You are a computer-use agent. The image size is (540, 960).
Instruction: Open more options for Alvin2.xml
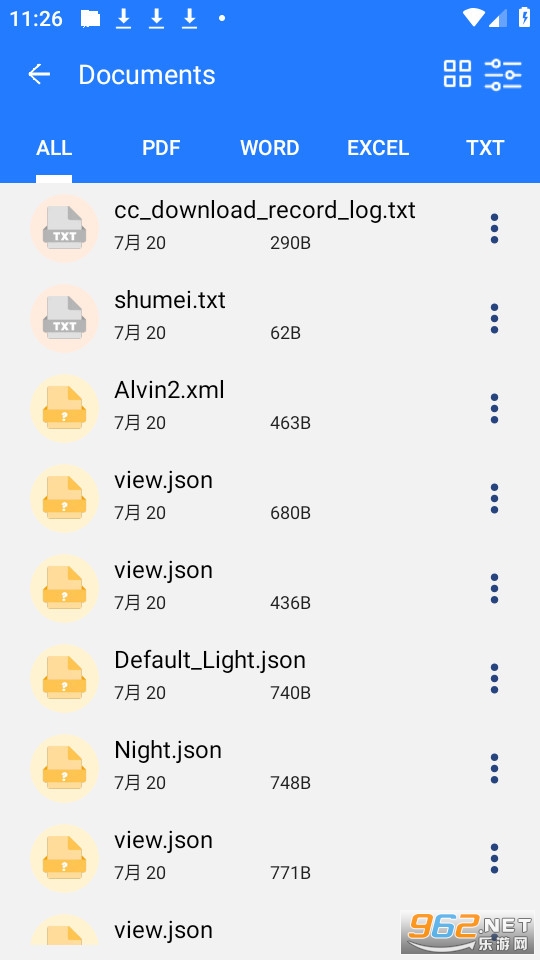(494, 408)
